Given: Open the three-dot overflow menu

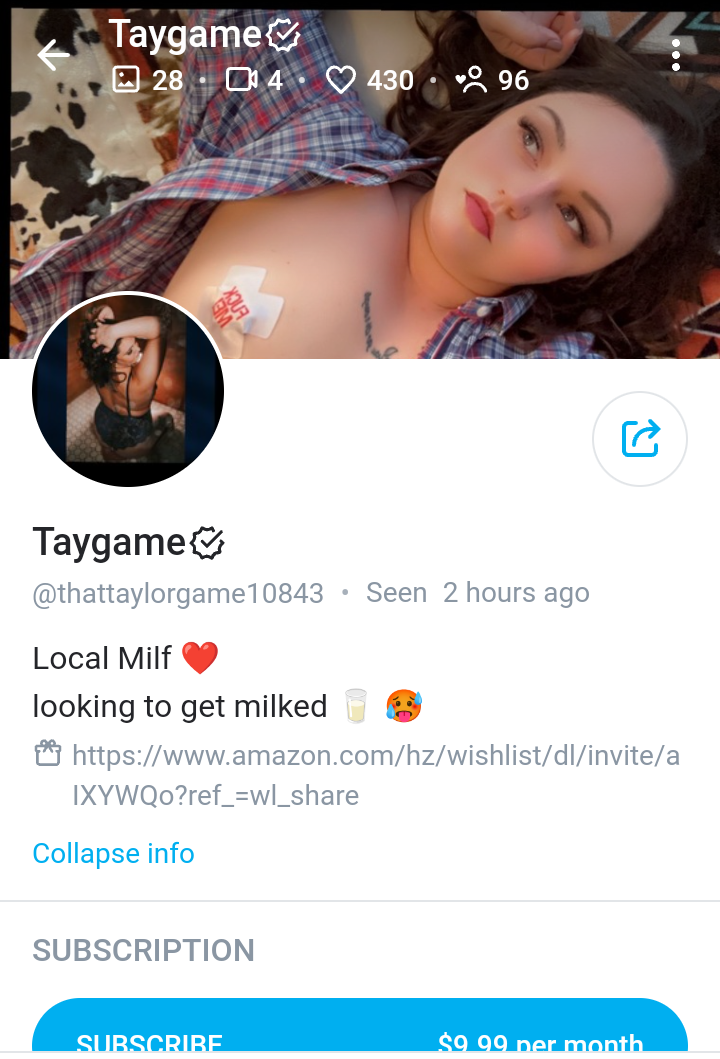Looking at the screenshot, I should (676, 56).
